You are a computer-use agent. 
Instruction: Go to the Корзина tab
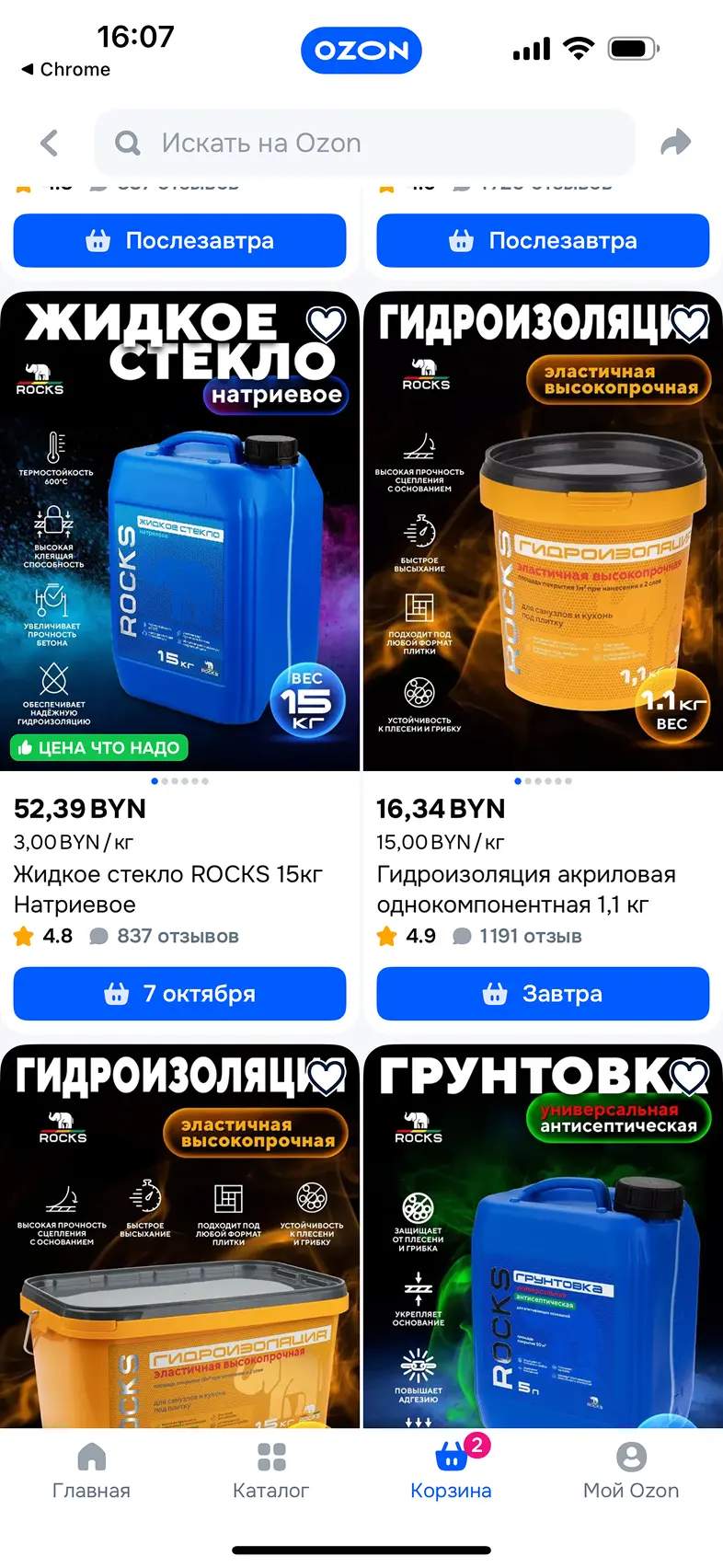[x=451, y=1470]
